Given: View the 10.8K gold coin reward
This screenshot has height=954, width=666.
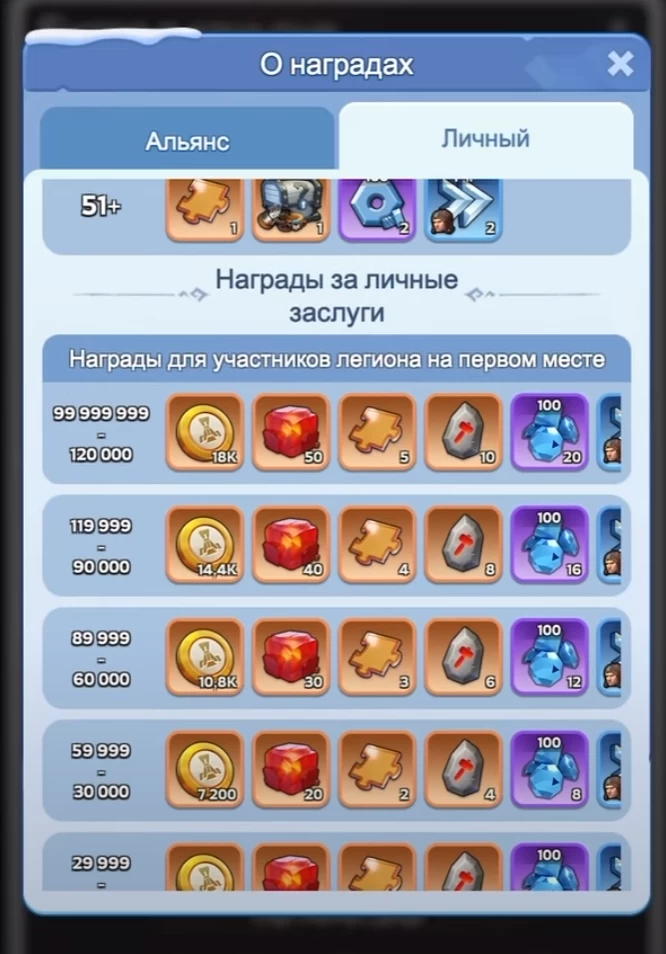Looking at the screenshot, I should pyautogui.click(x=204, y=657).
